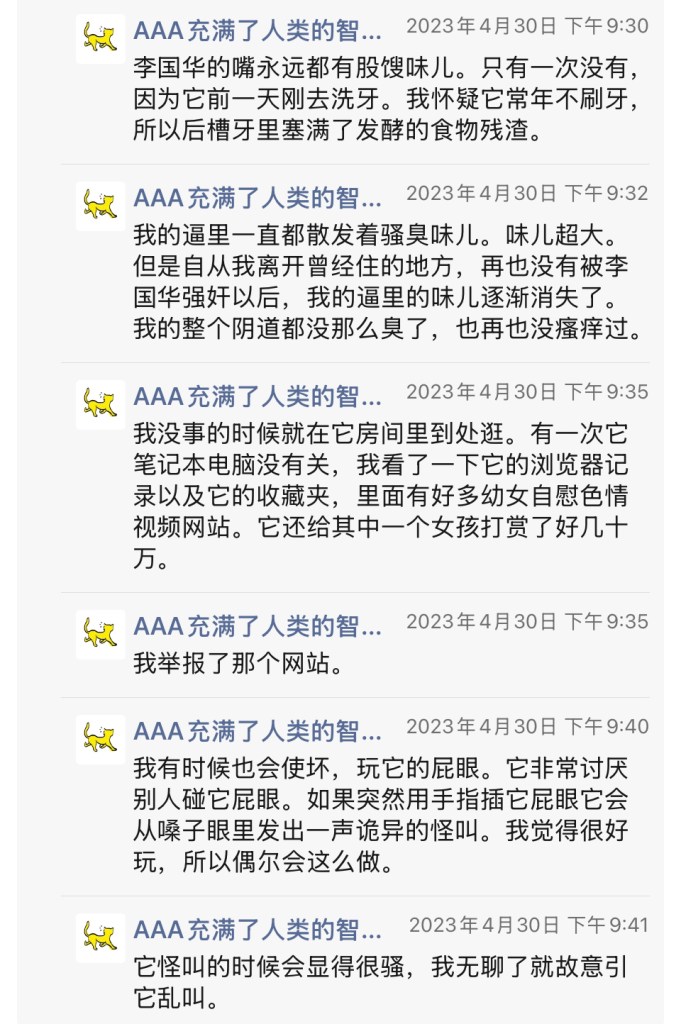Tap the avatar on the 我举报了那个网站 message

point(100,634)
